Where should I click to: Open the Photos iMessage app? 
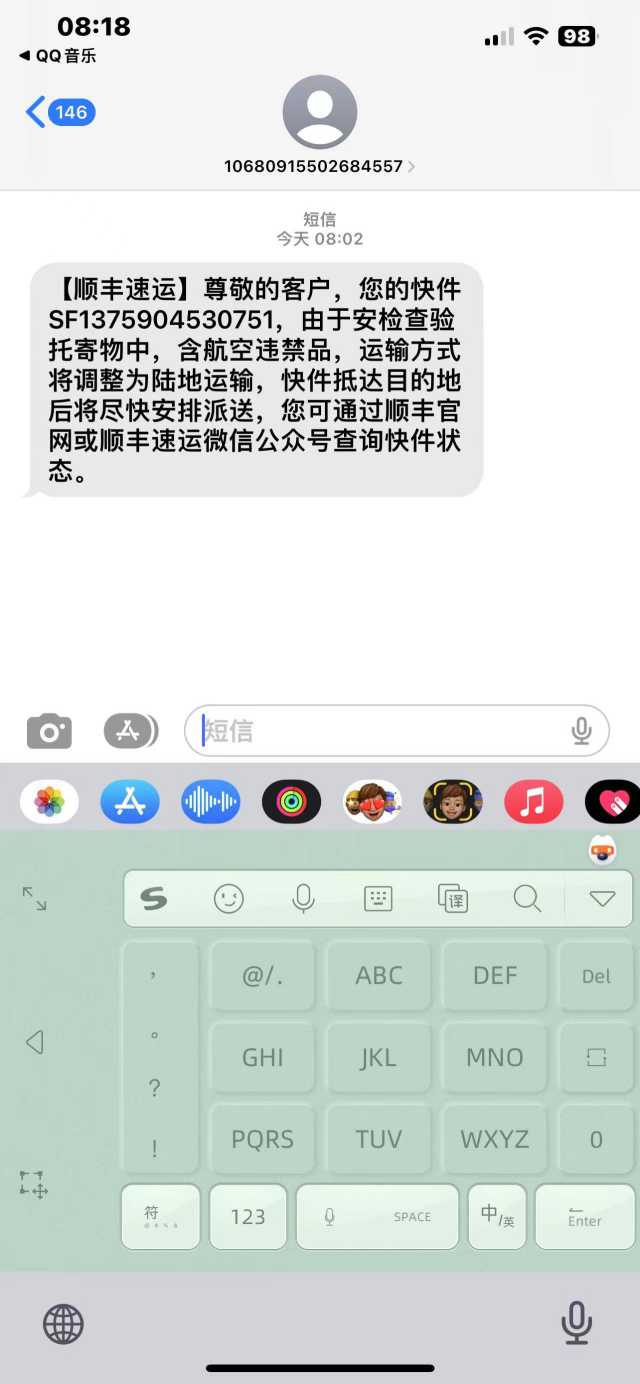point(49,802)
